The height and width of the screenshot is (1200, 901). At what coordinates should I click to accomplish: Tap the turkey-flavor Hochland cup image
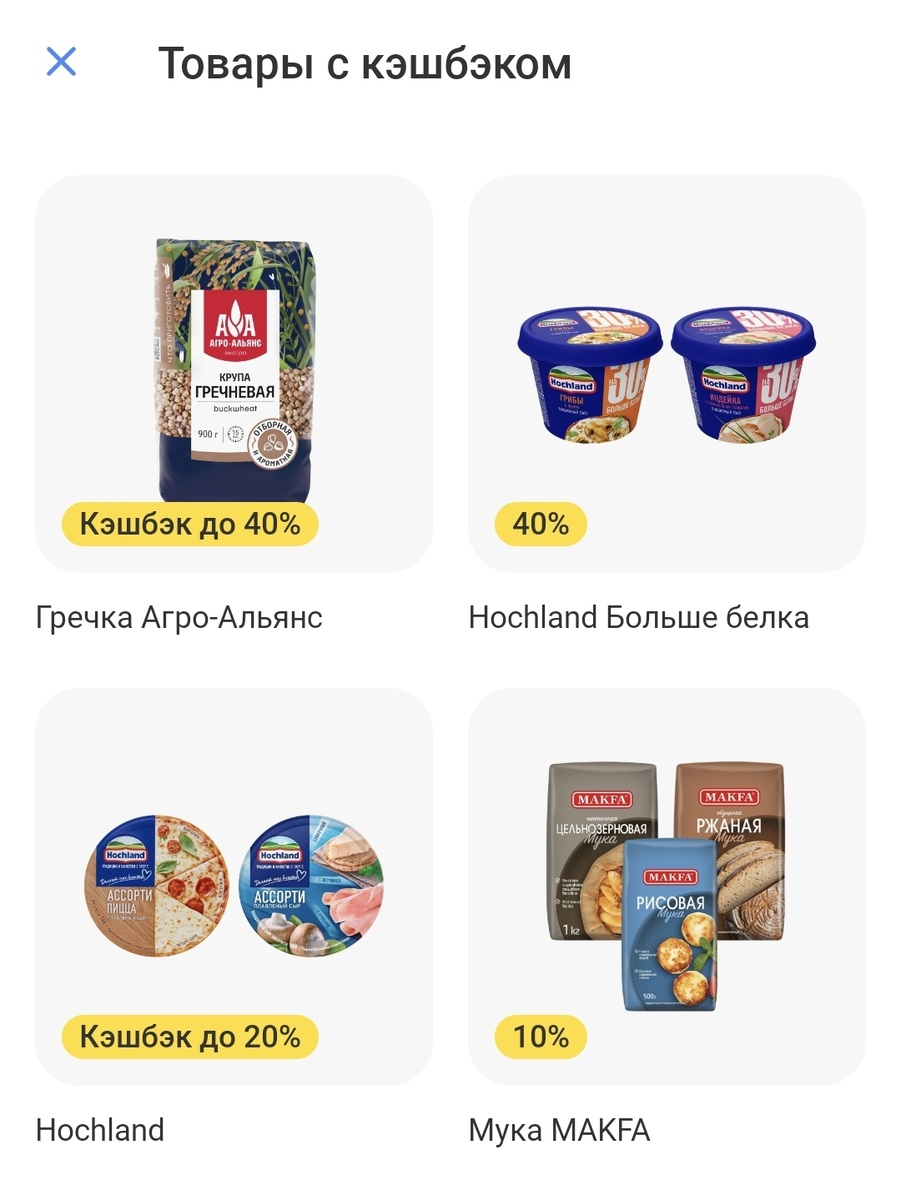(745, 370)
